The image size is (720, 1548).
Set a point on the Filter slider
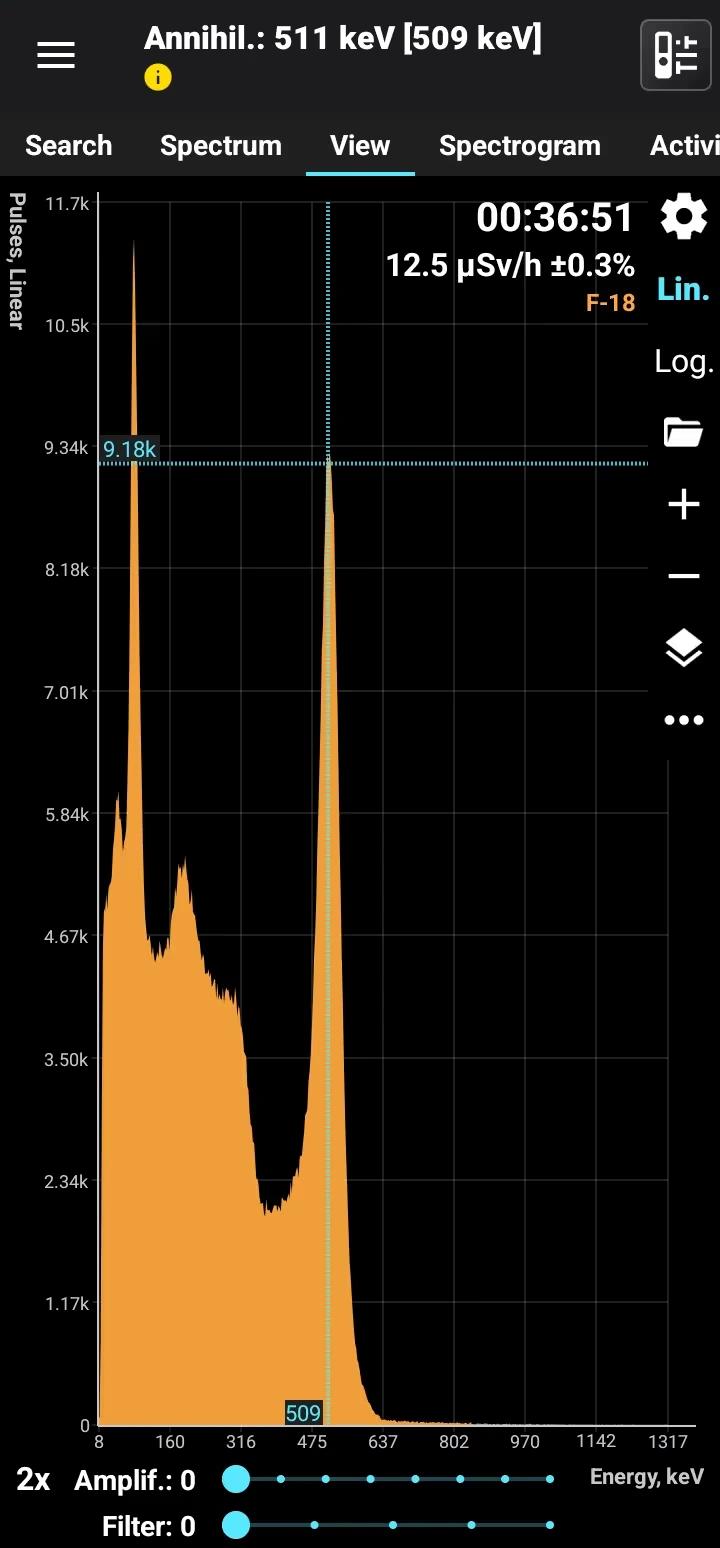click(x=393, y=1525)
